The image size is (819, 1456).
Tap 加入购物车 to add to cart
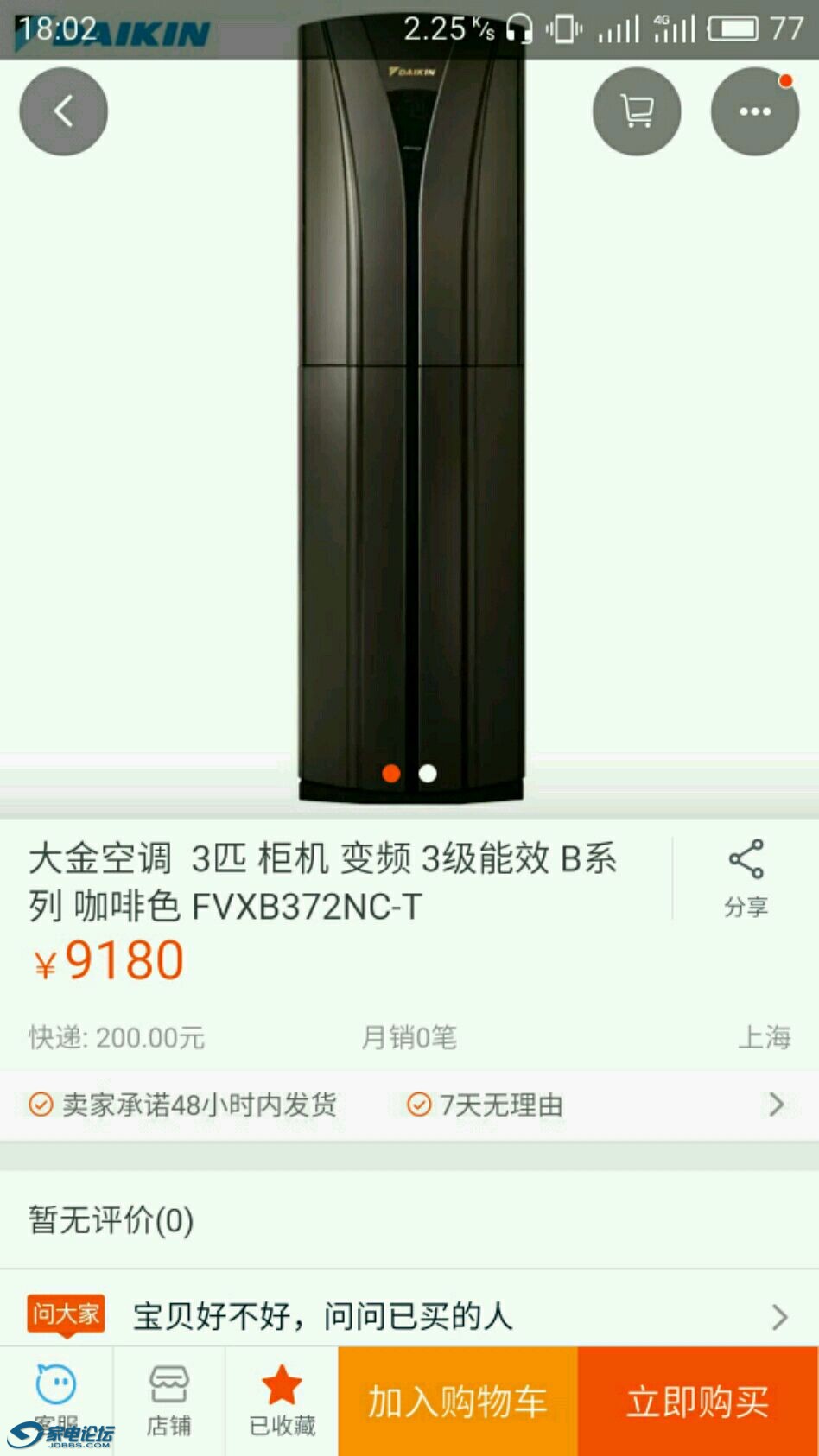[x=458, y=1401]
